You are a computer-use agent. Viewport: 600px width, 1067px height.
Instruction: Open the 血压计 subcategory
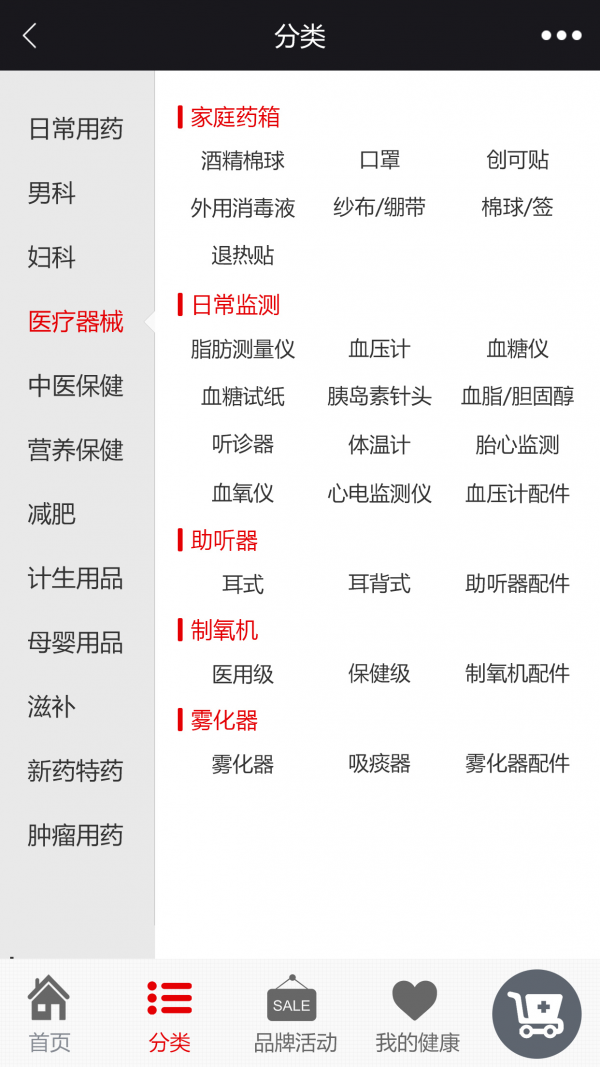pos(380,349)
